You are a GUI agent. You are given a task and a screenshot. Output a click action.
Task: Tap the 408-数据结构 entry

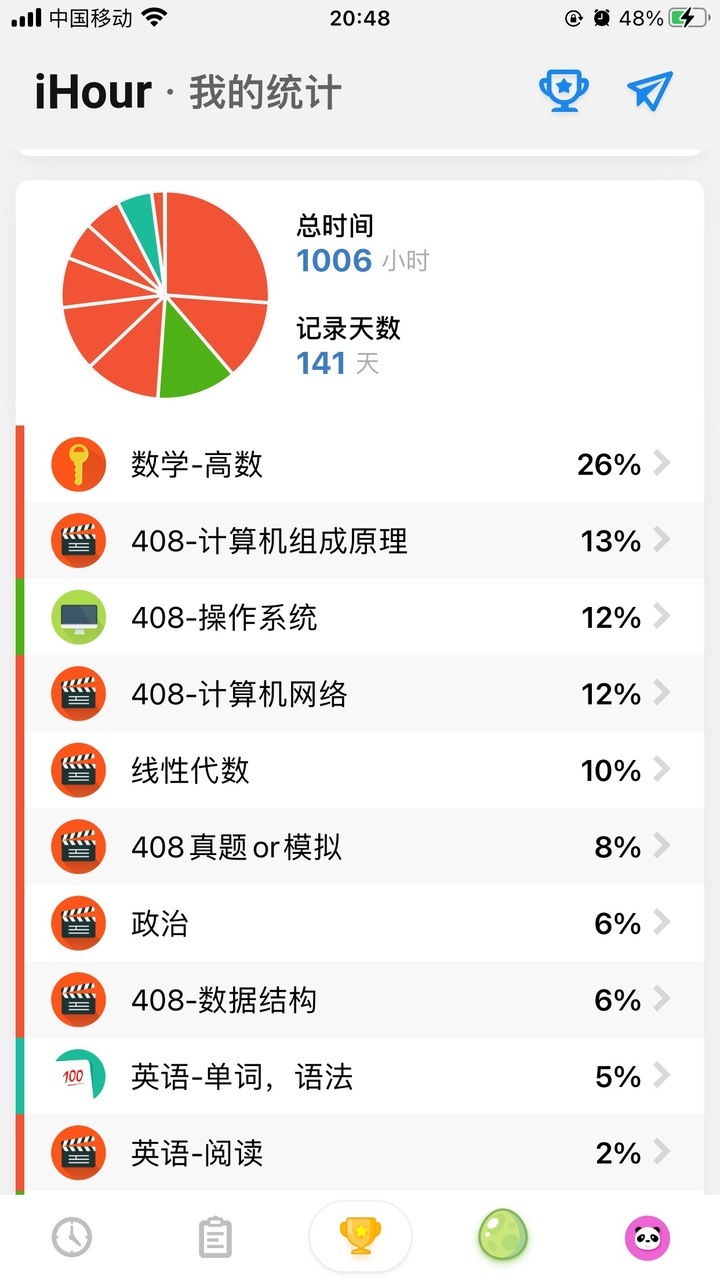(x=360, y=1000)
